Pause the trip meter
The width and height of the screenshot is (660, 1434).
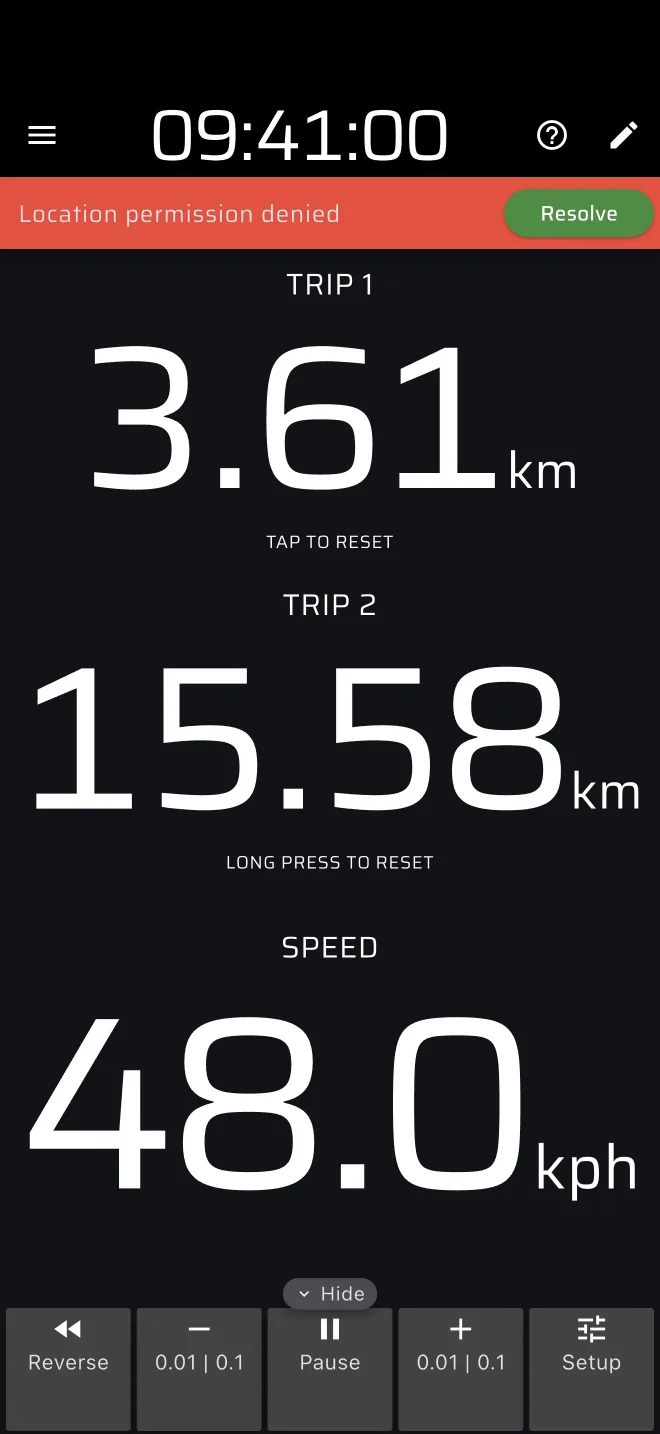pos(330,1369)
